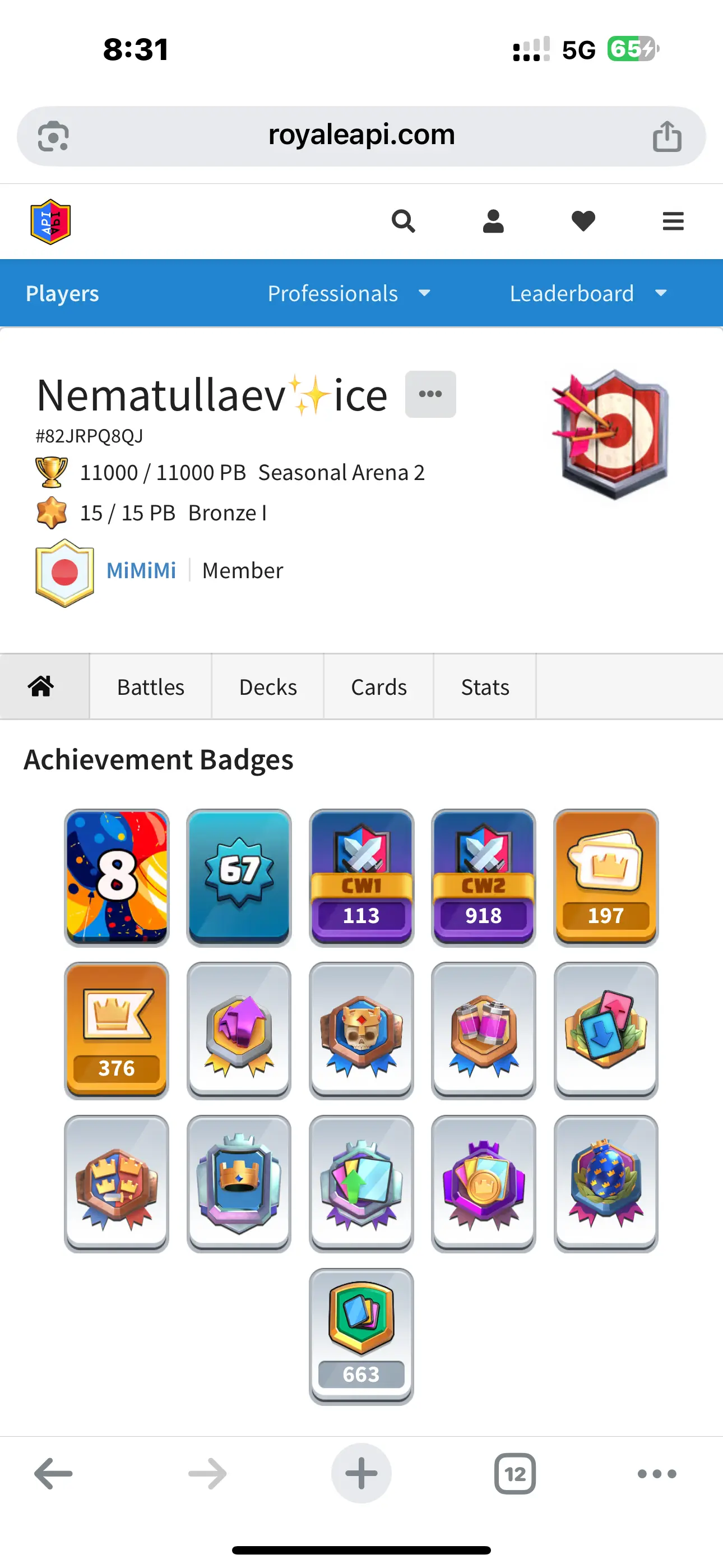Open the RoyaleAPI home logo

(x=50, y=222)
